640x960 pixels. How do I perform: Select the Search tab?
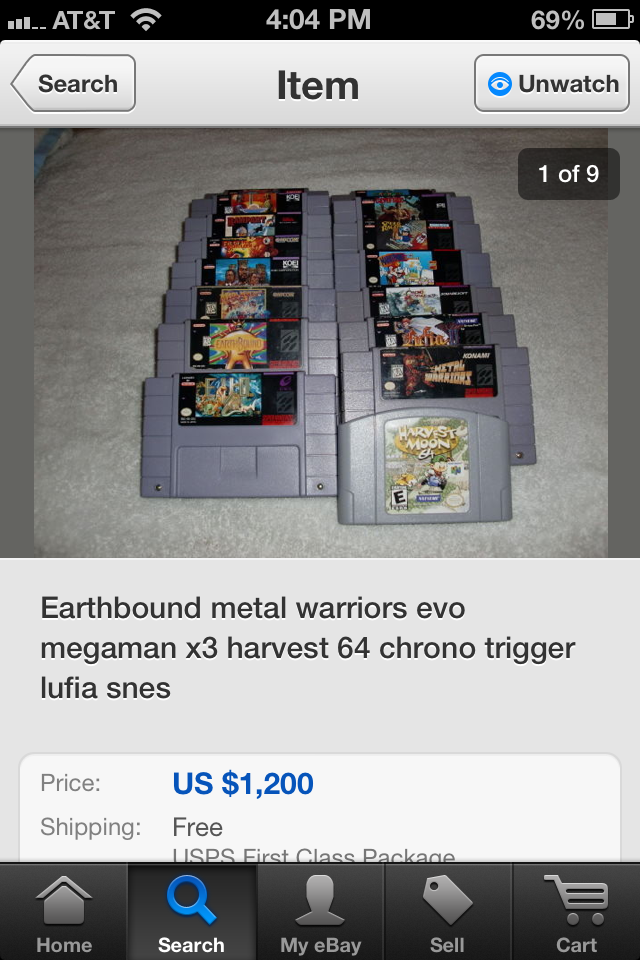[191, 912]
